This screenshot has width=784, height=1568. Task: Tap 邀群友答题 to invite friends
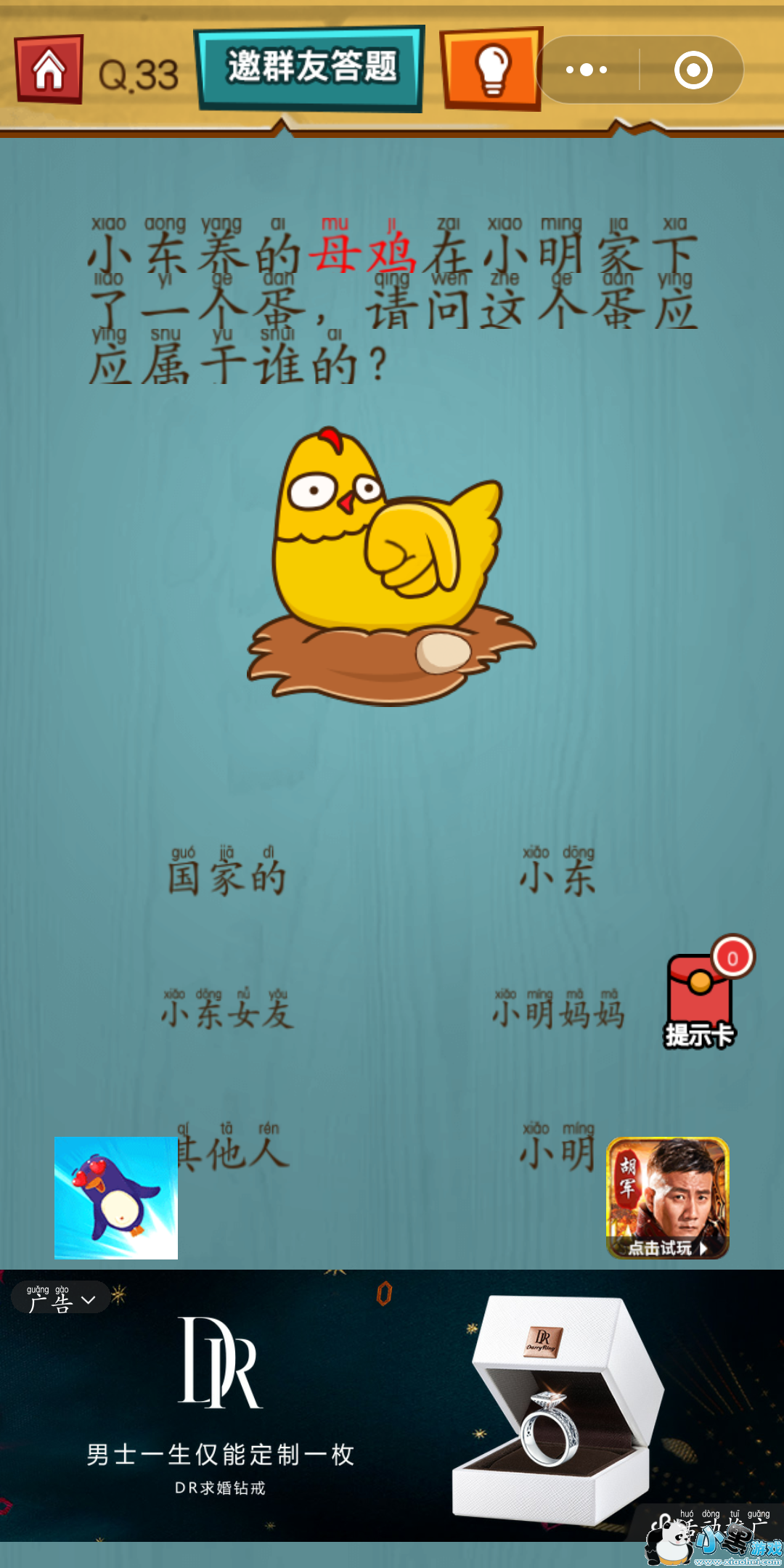(x=310, y=69)
